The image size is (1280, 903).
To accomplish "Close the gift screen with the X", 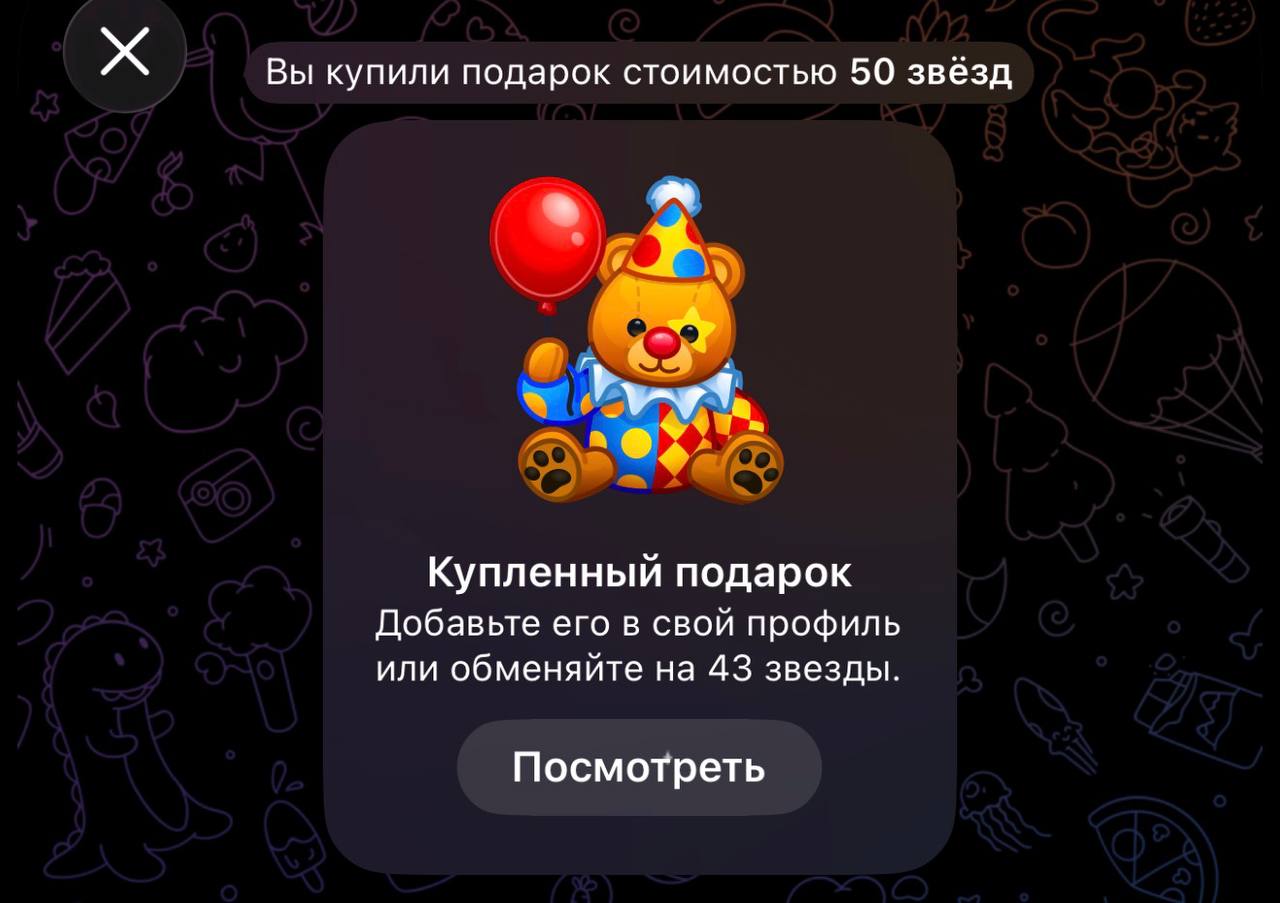I will (x=125, y=52).
